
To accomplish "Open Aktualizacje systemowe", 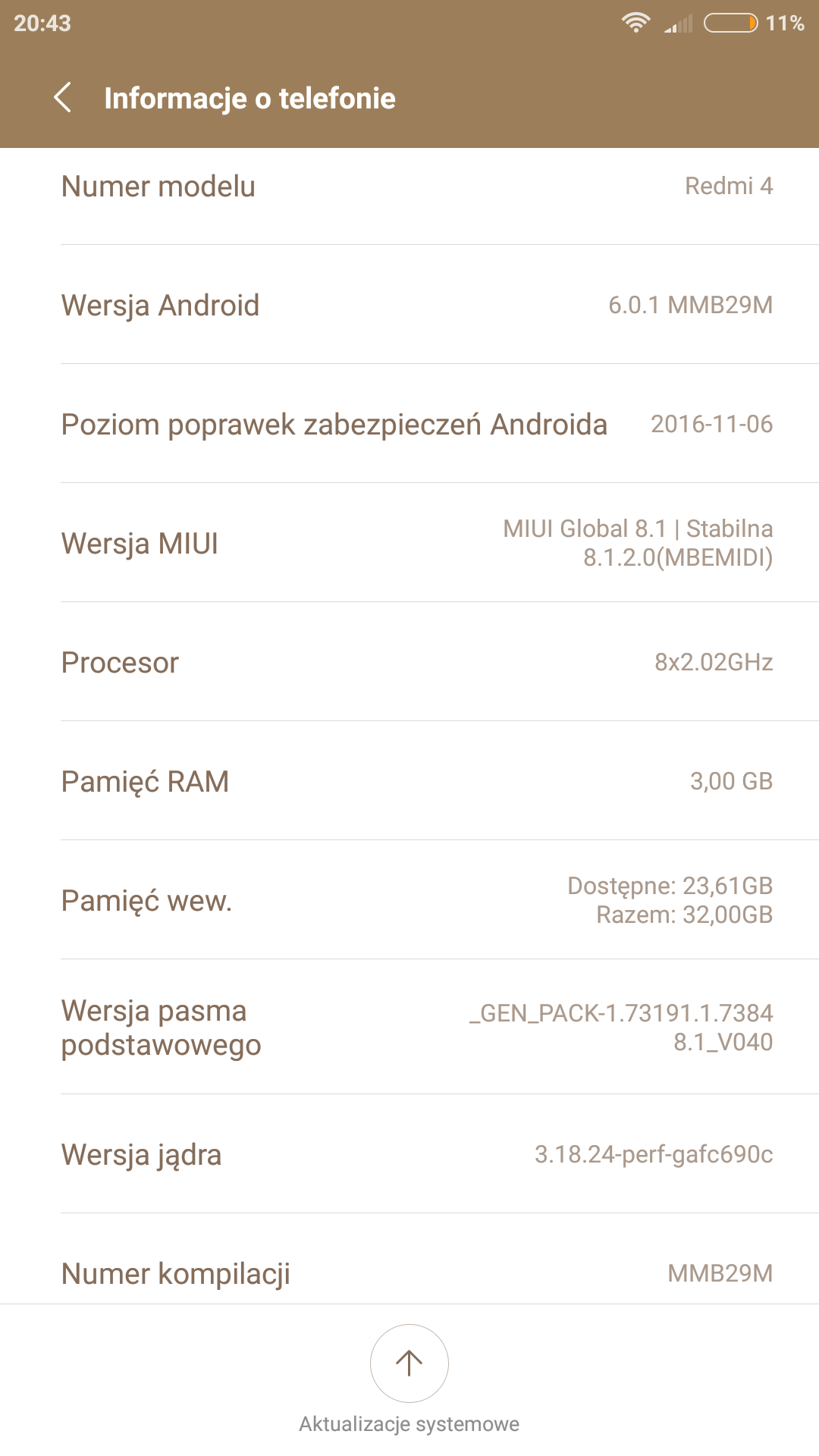I will coord(409,1363).
